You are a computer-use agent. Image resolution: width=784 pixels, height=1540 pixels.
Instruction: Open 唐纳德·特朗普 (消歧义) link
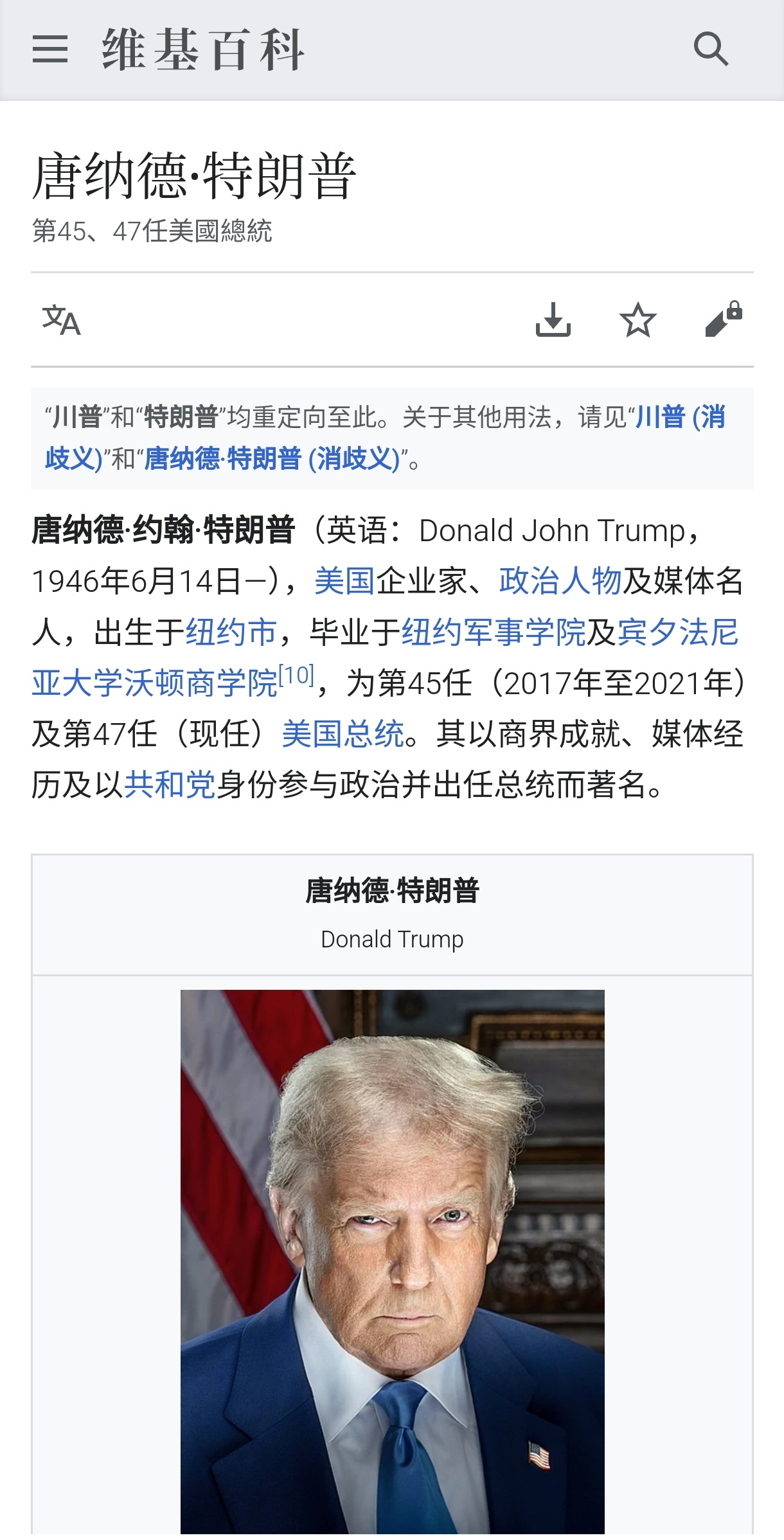(272, 460)
